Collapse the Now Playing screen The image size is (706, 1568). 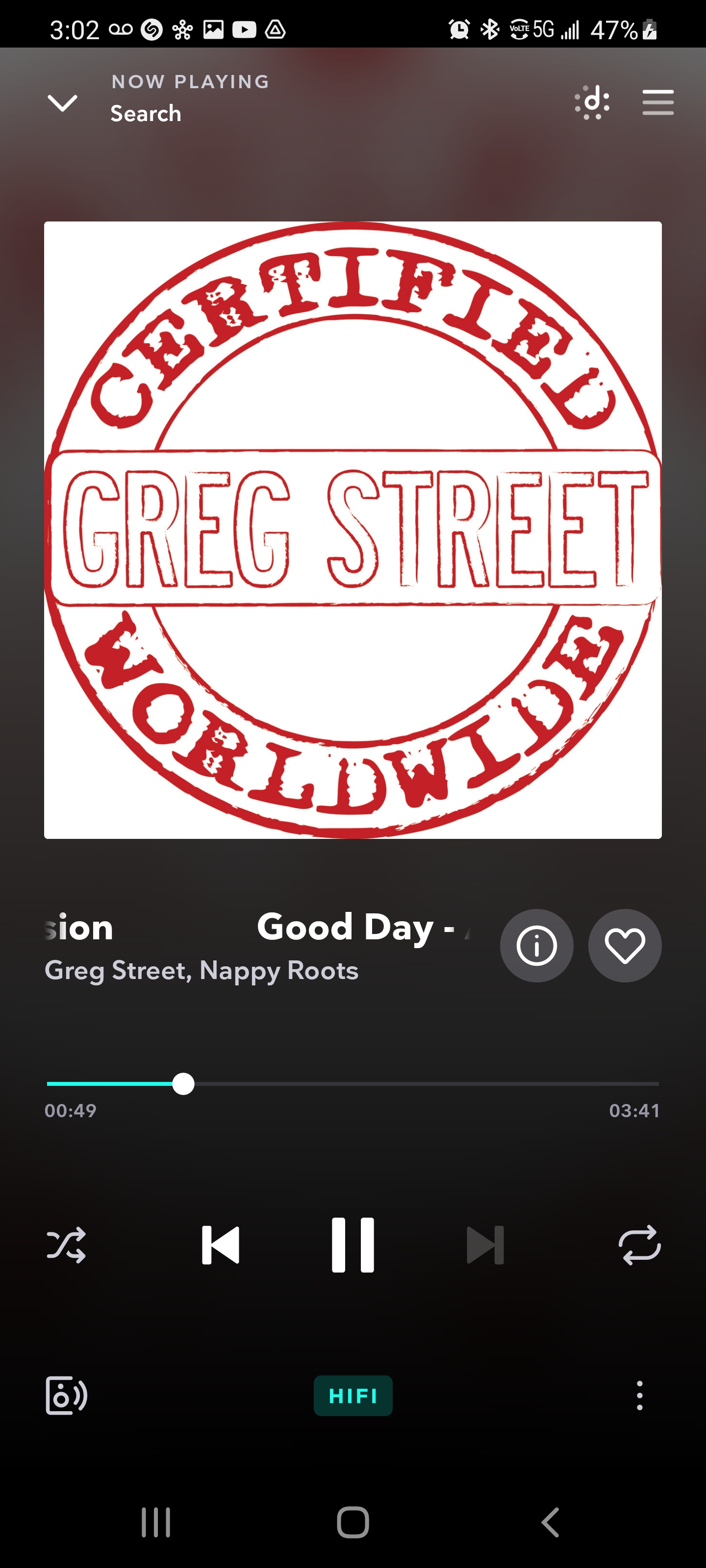coord(62,103)
